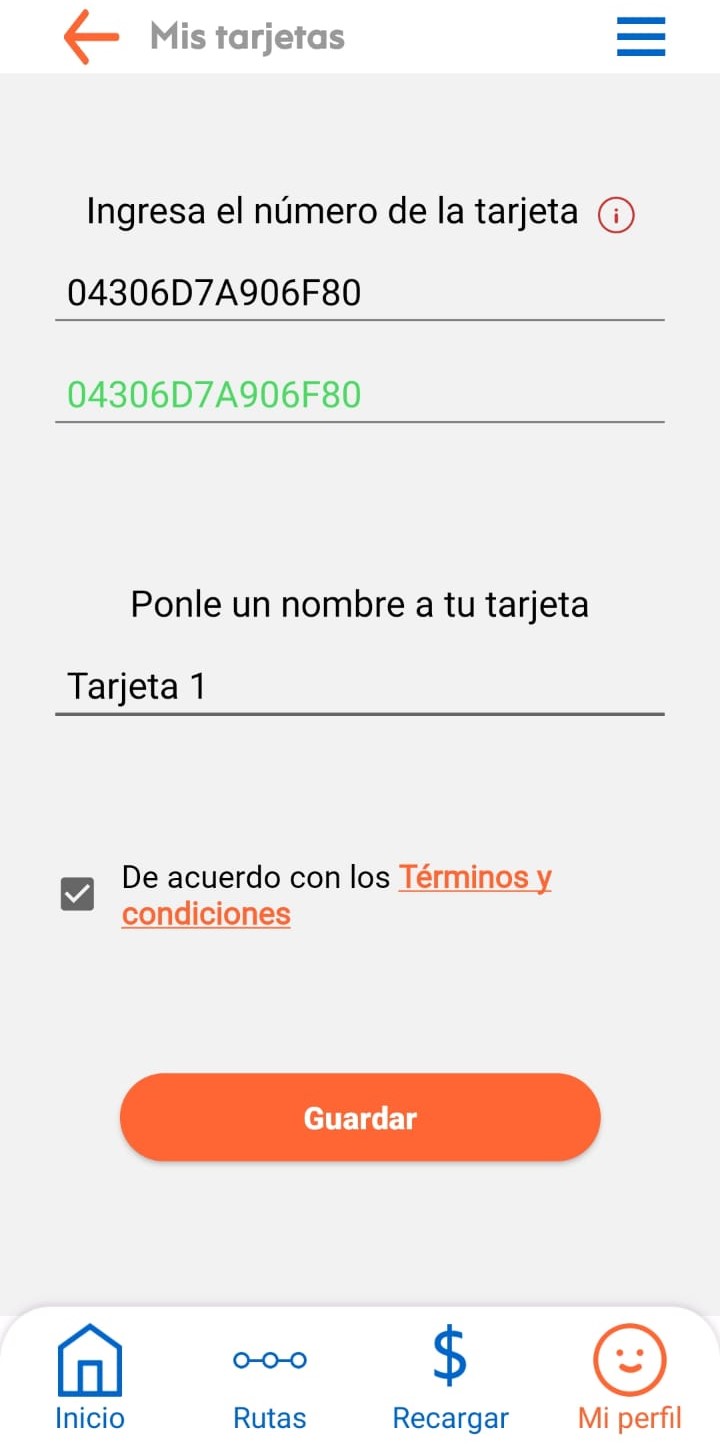Select the Mi perfil tab
Screen dimensions: 720x1446
coord(630,1377)
